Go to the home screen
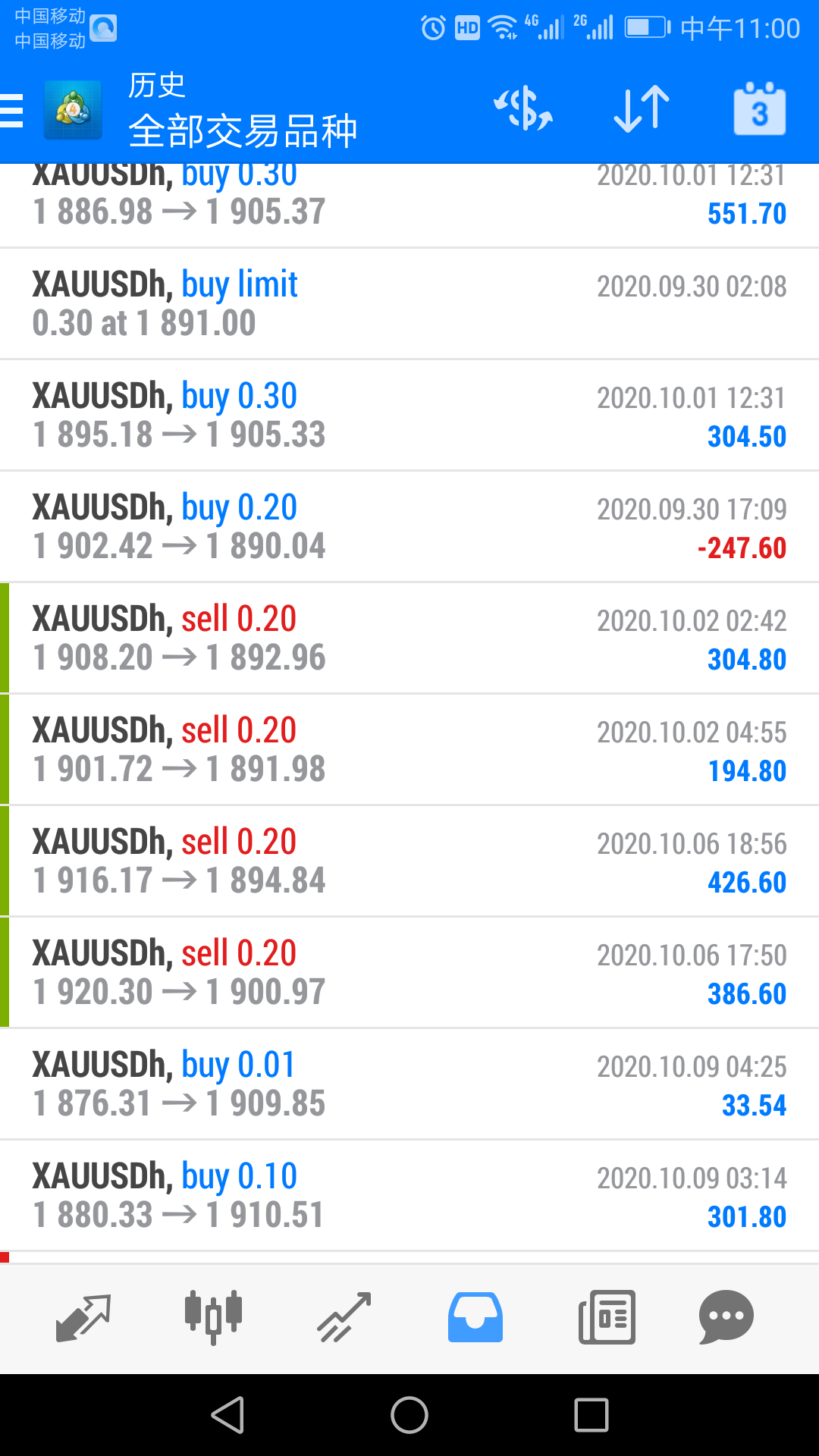This screenshot has height=1456, width=819. pos(409,1415)
